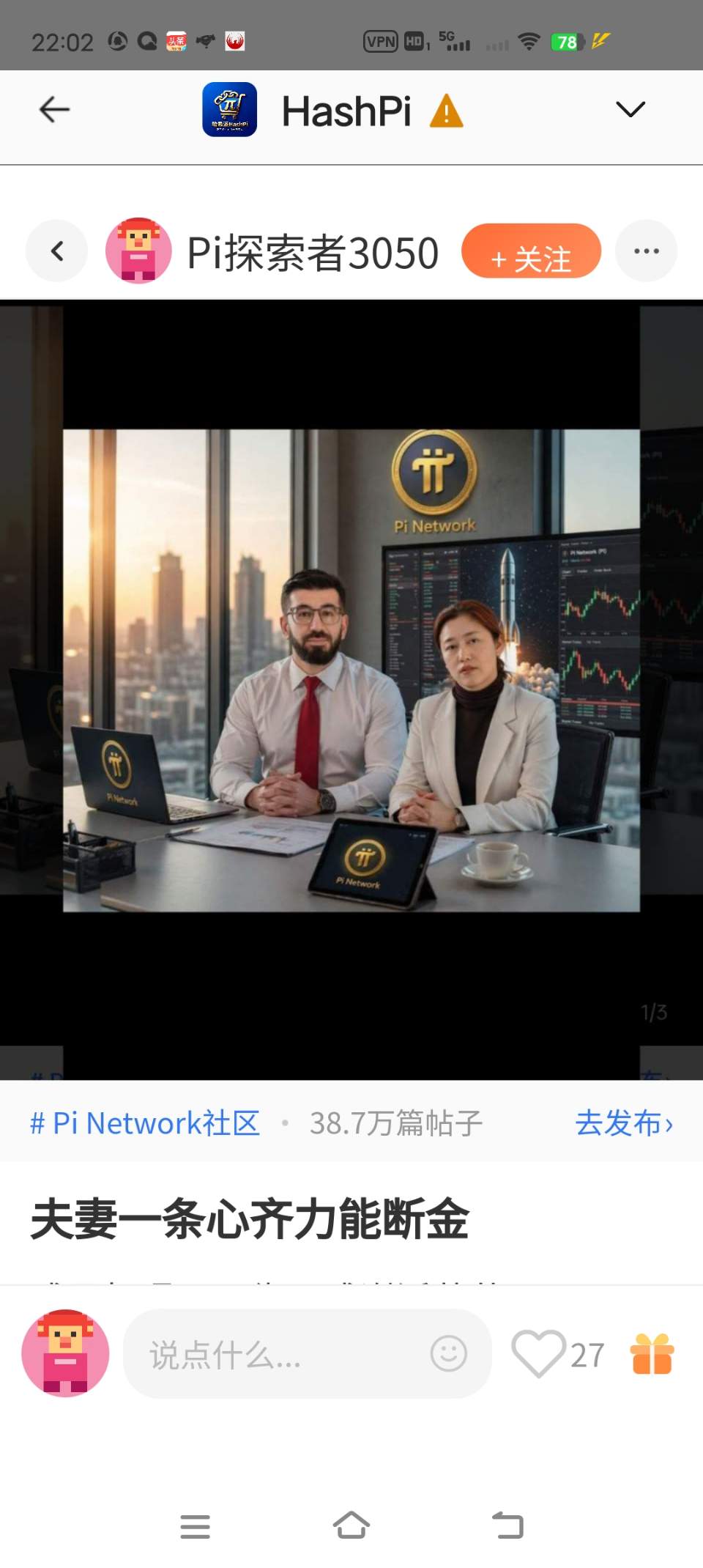Expand the HashPi dropdown chevron
This screenshot has height=1568, width=703.
tap(630, 110)
